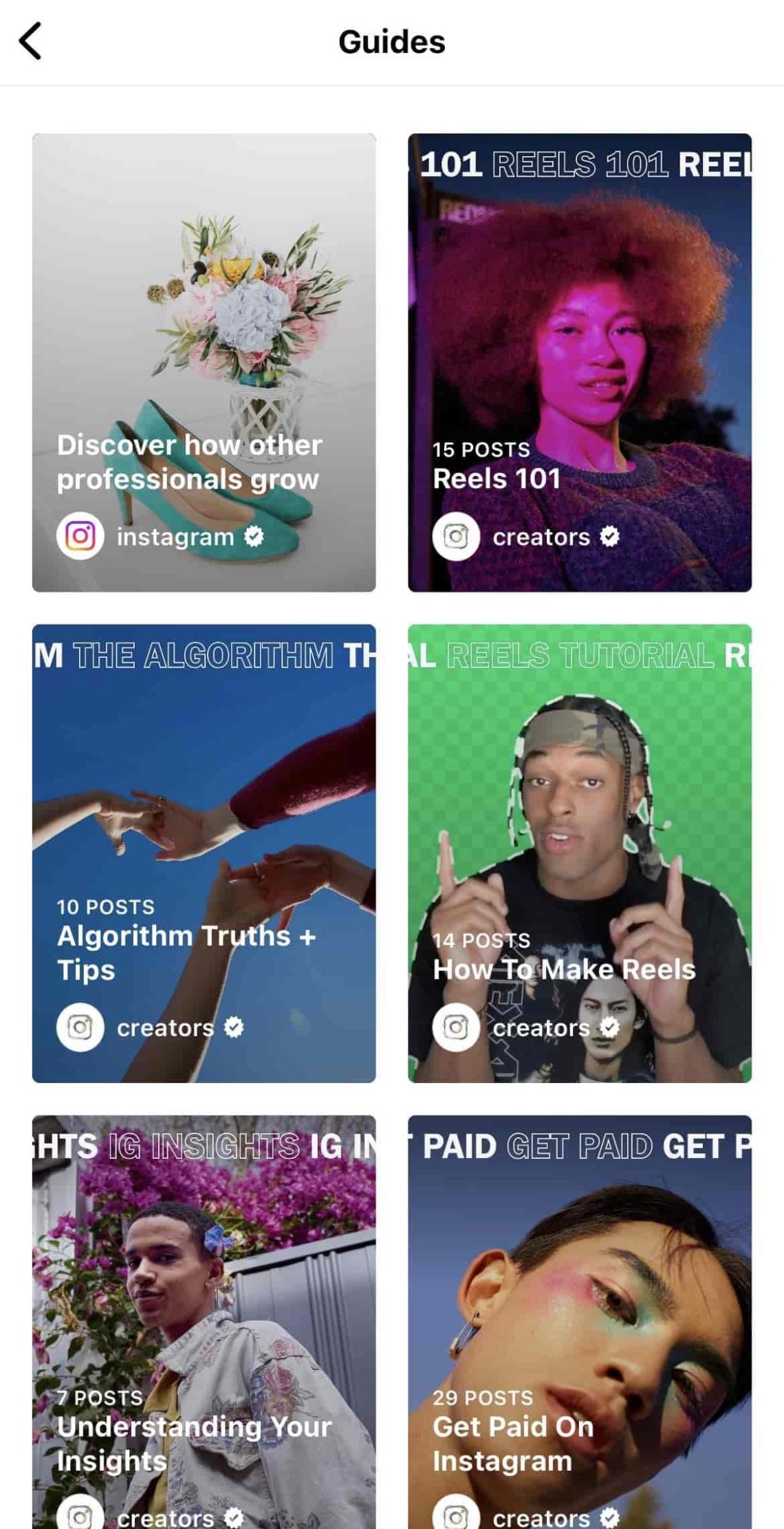Open the Get Paid On Instagram guide
Viewport: 784px width, 1529px height.
pyautogui.click(x=580, y=1322)
